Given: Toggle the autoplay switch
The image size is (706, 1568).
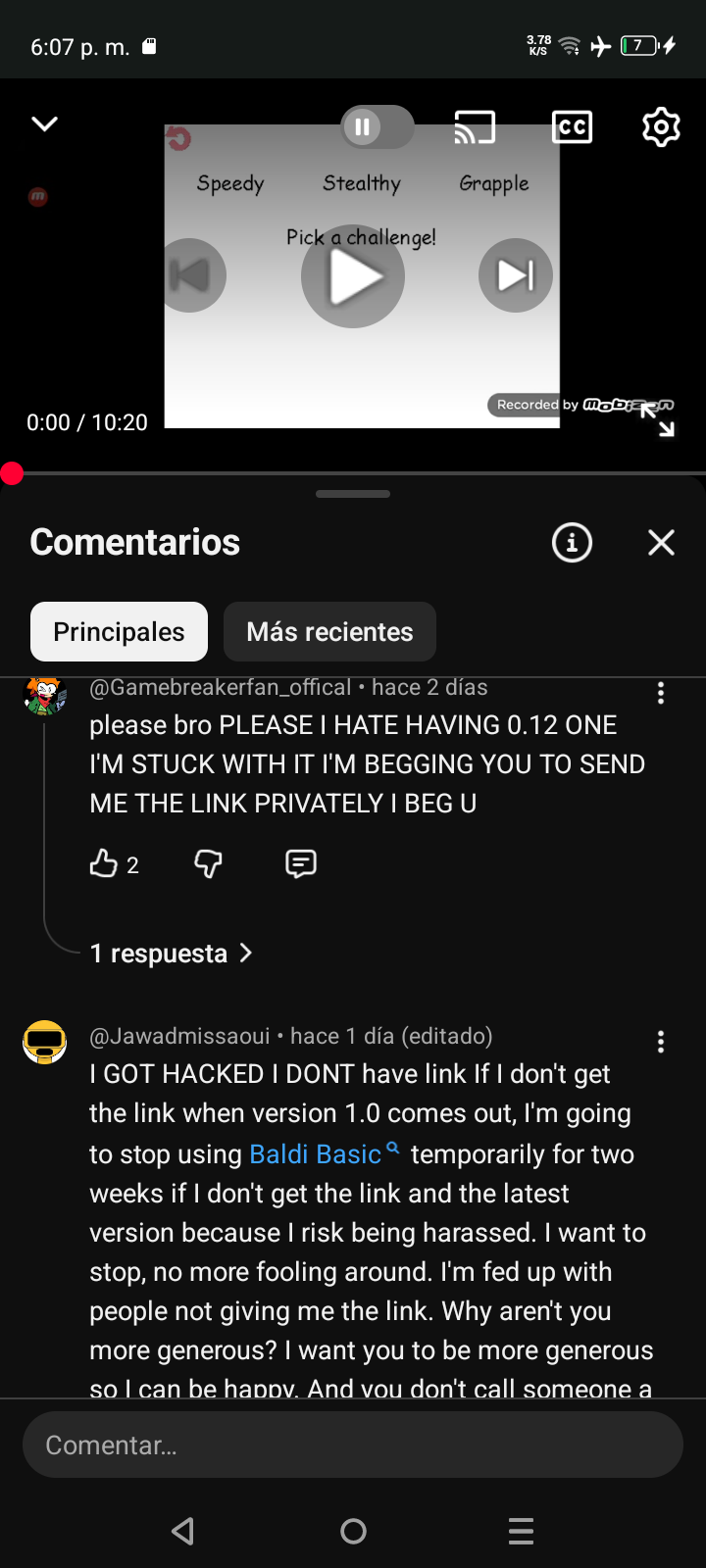Looking at the screenshot, I should click(377, 127).
